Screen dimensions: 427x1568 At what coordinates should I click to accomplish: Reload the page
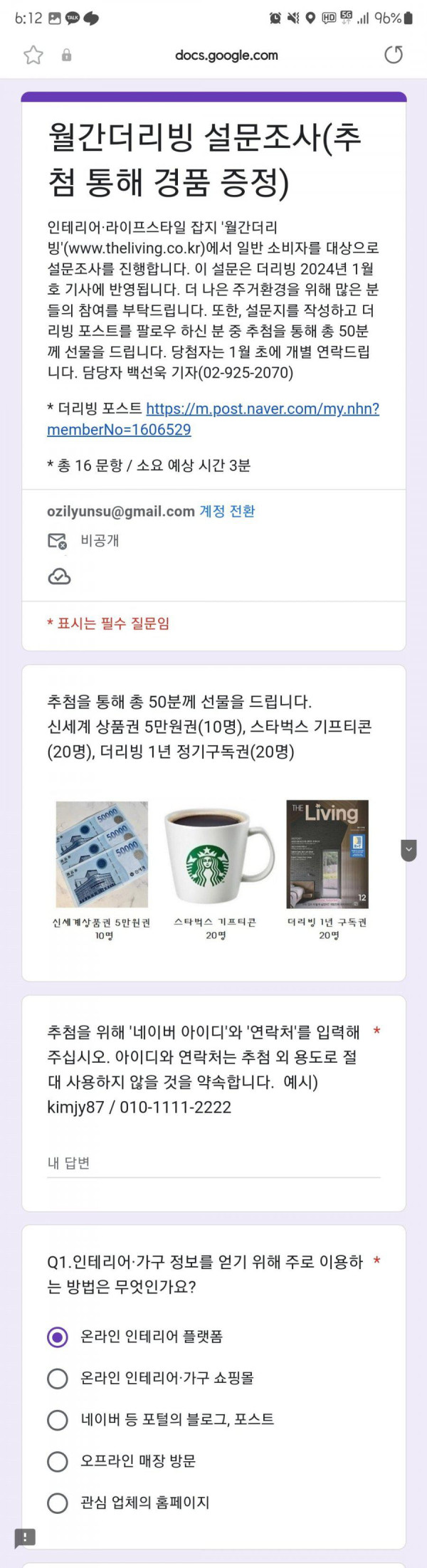coord(394,55)
